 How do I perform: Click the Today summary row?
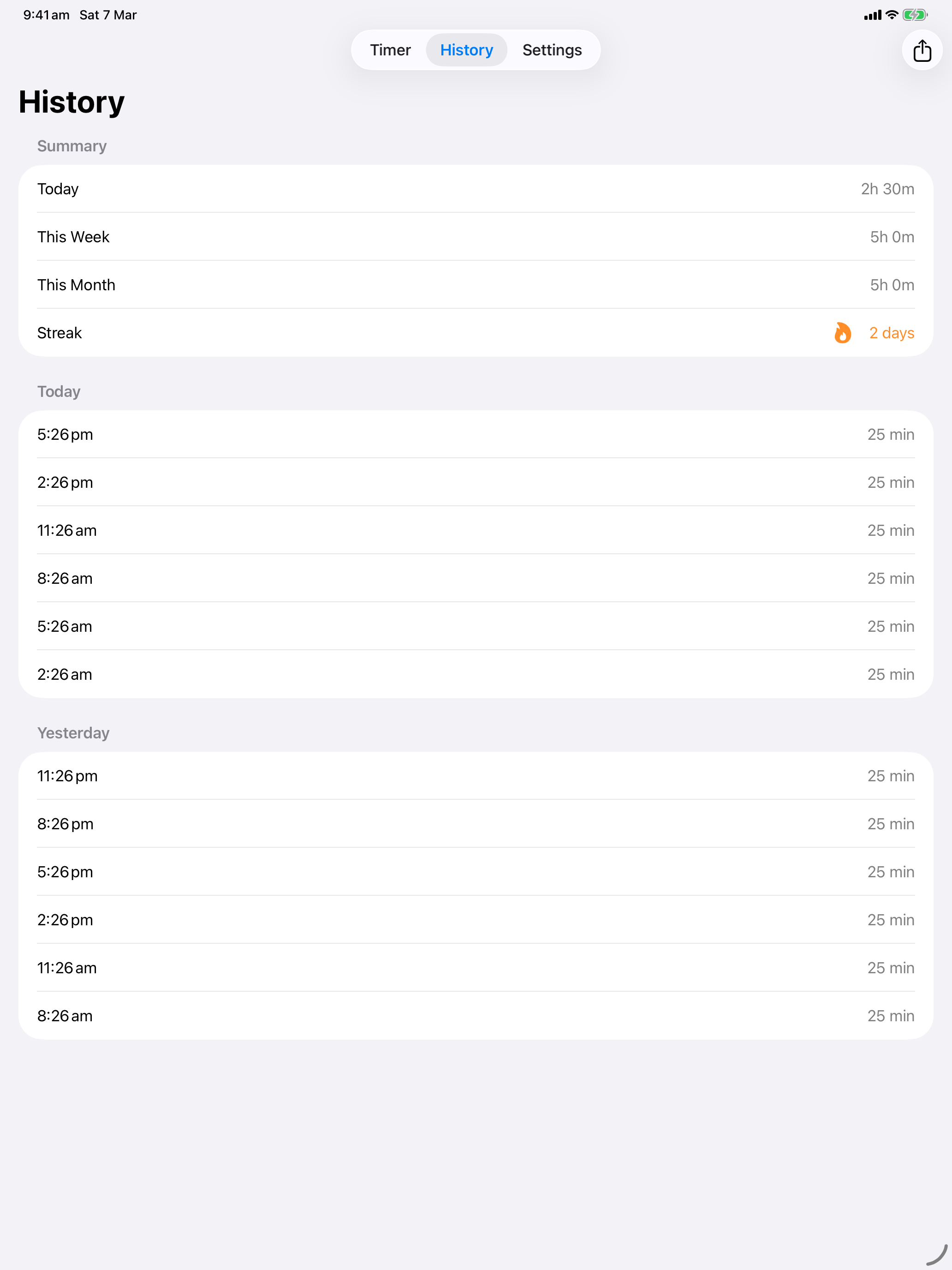[476, 189]
